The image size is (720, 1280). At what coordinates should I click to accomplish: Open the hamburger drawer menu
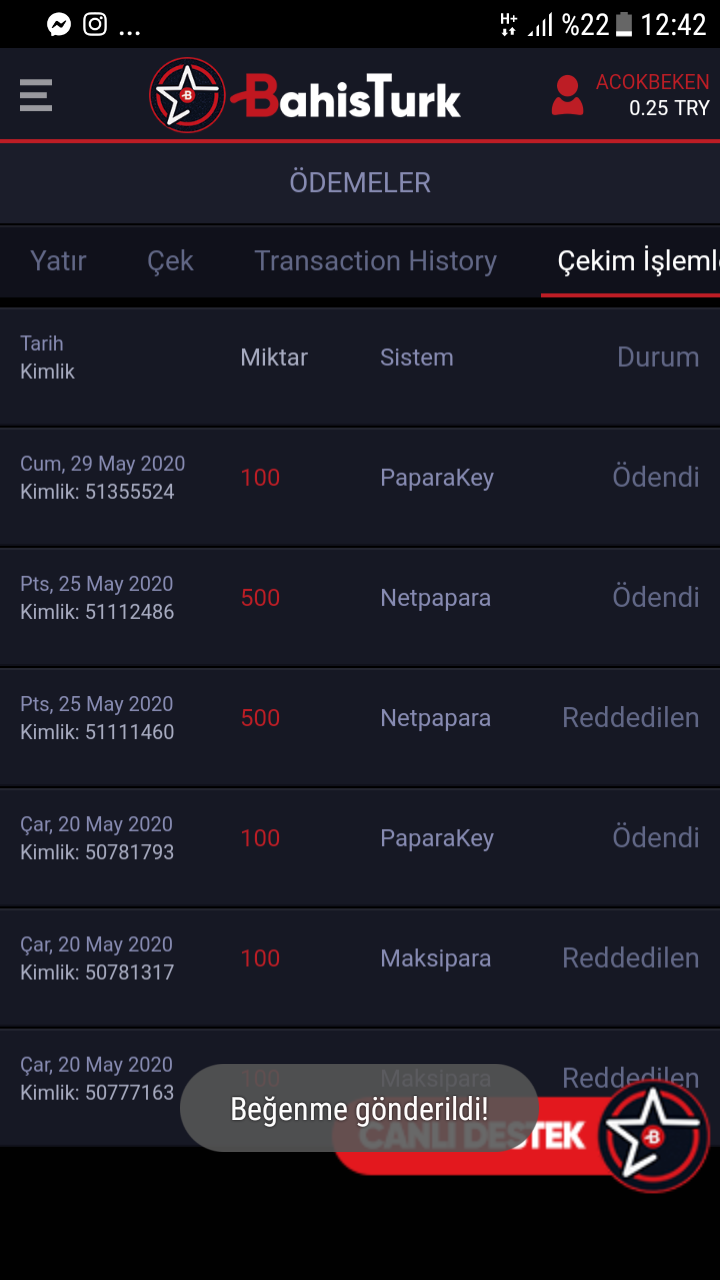tap(36, 96)
